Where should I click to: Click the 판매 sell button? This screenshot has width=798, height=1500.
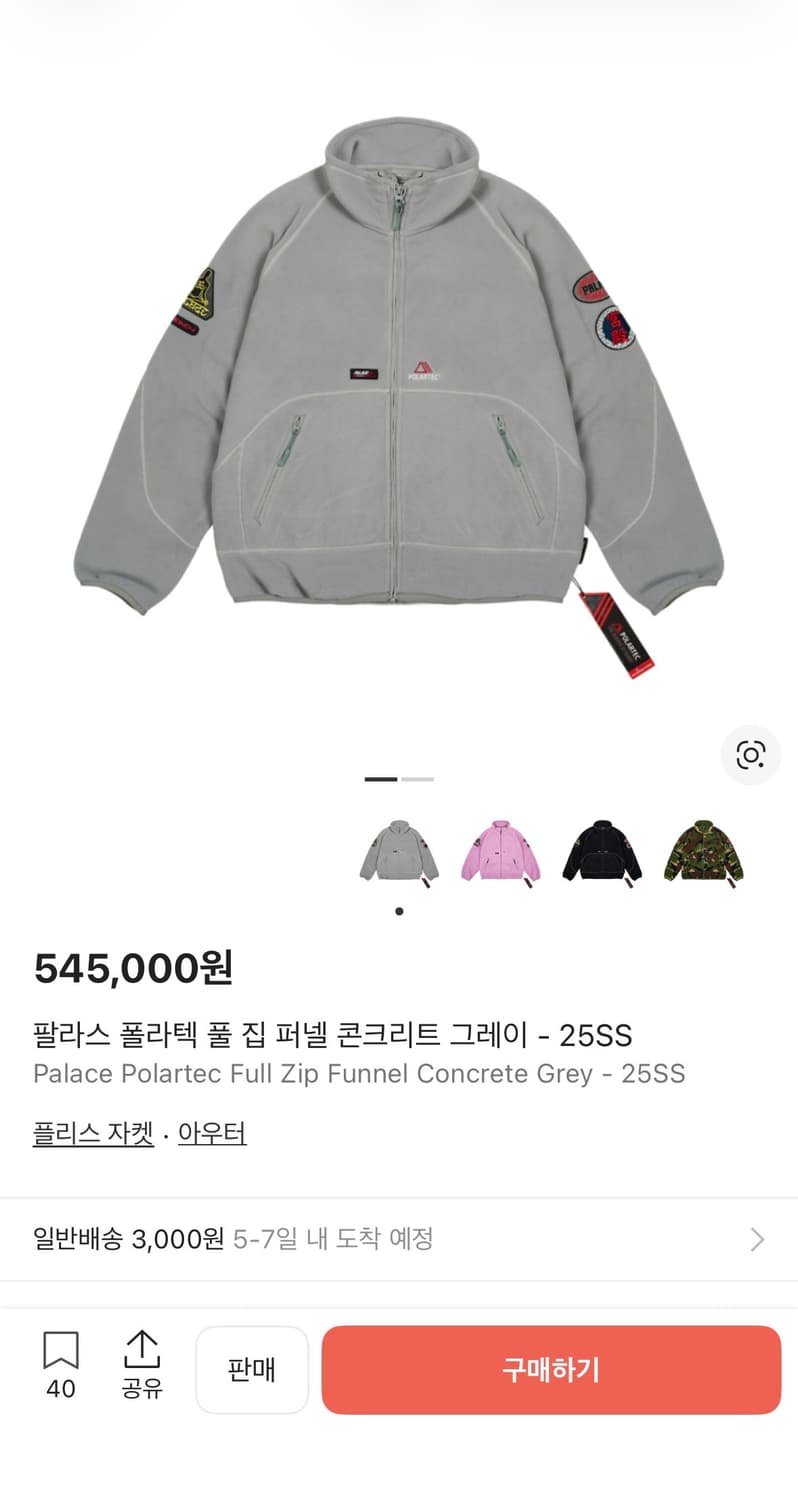251,1370
